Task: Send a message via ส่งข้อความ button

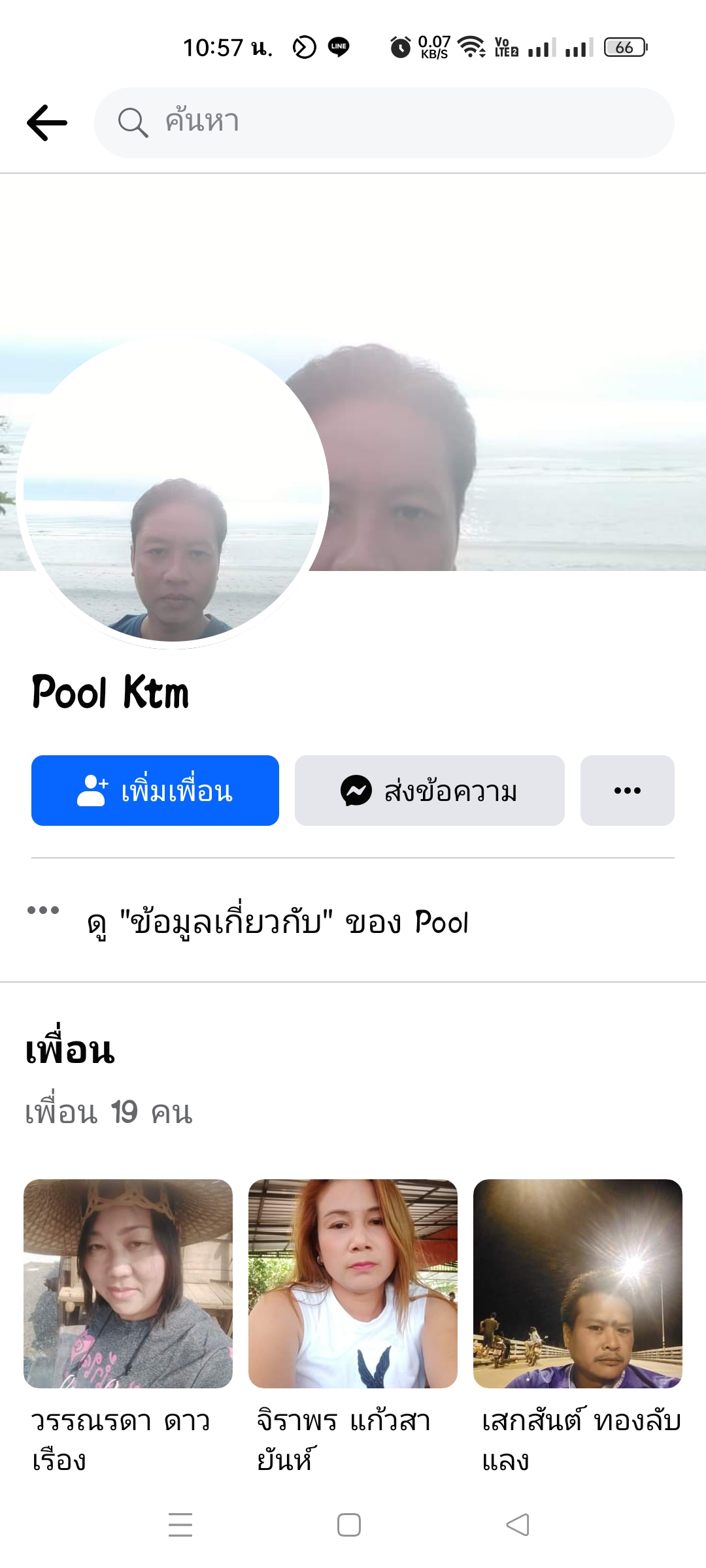Action: tap(429, 791)
